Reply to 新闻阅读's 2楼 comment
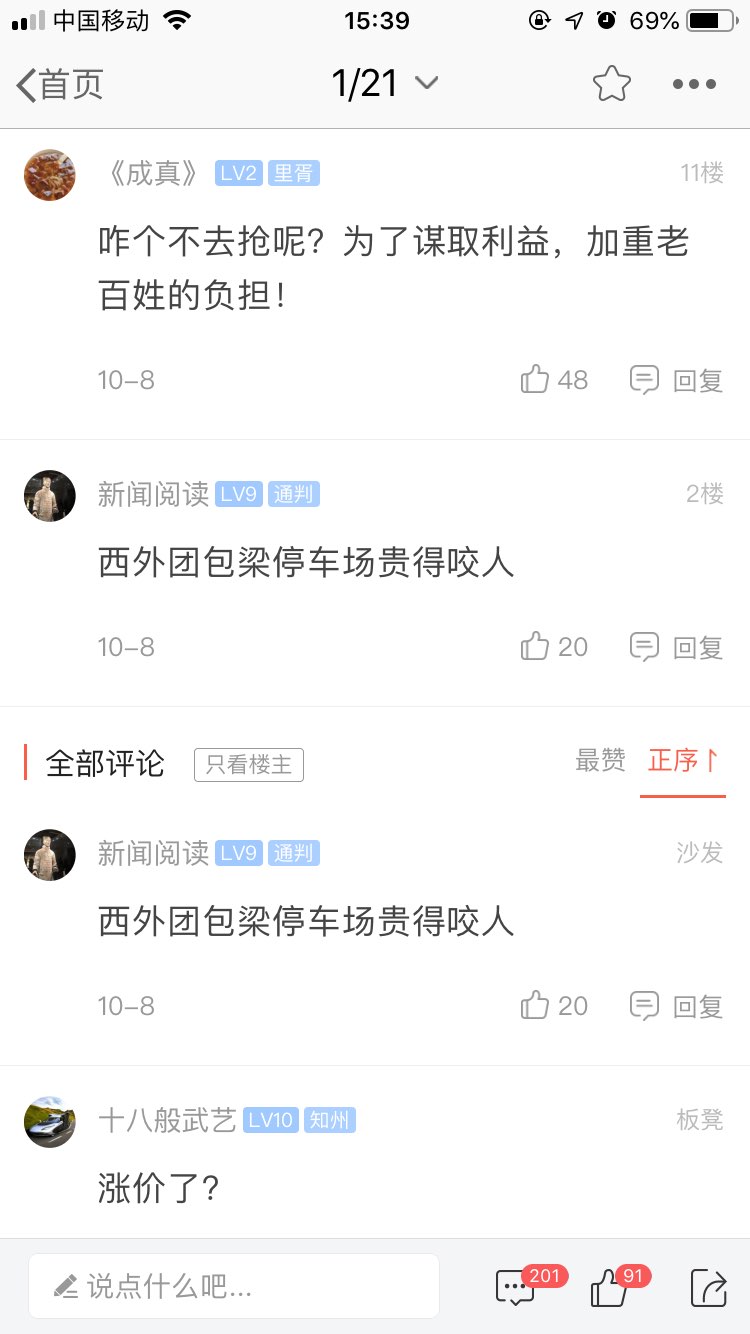 pos(677,647)
